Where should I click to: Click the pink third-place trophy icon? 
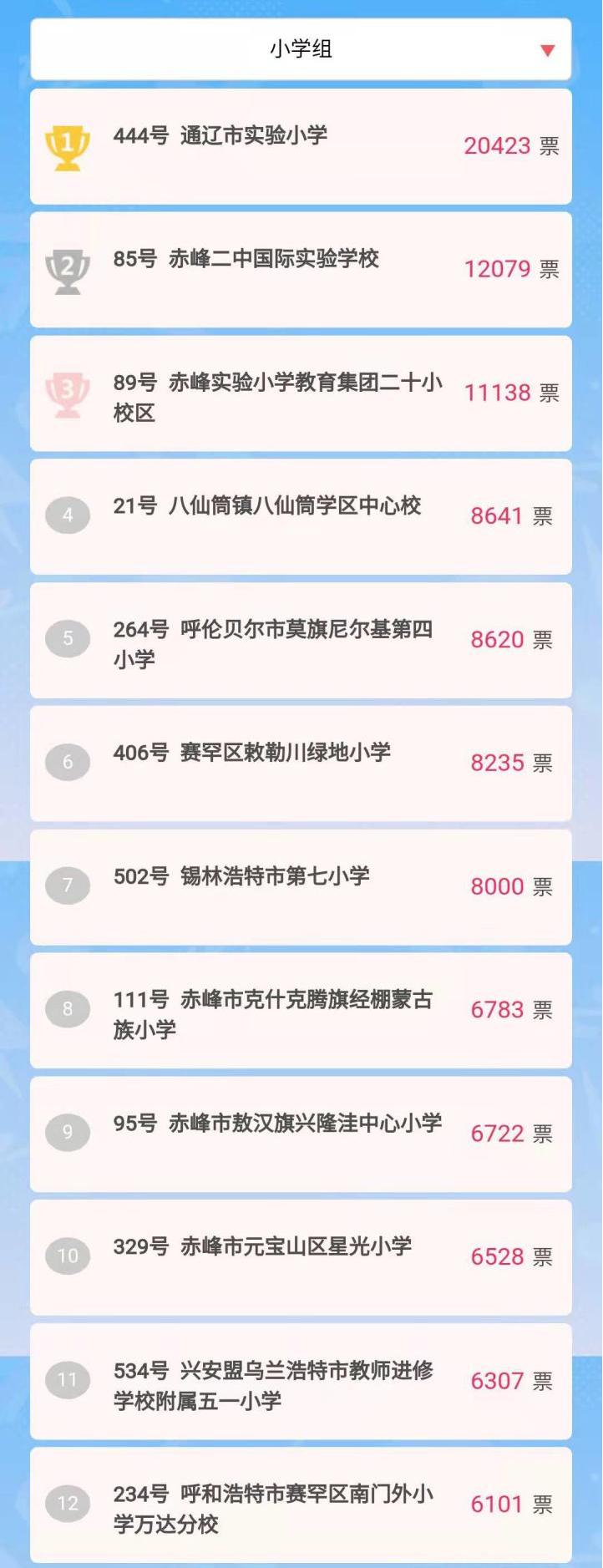tap(67, 392)
